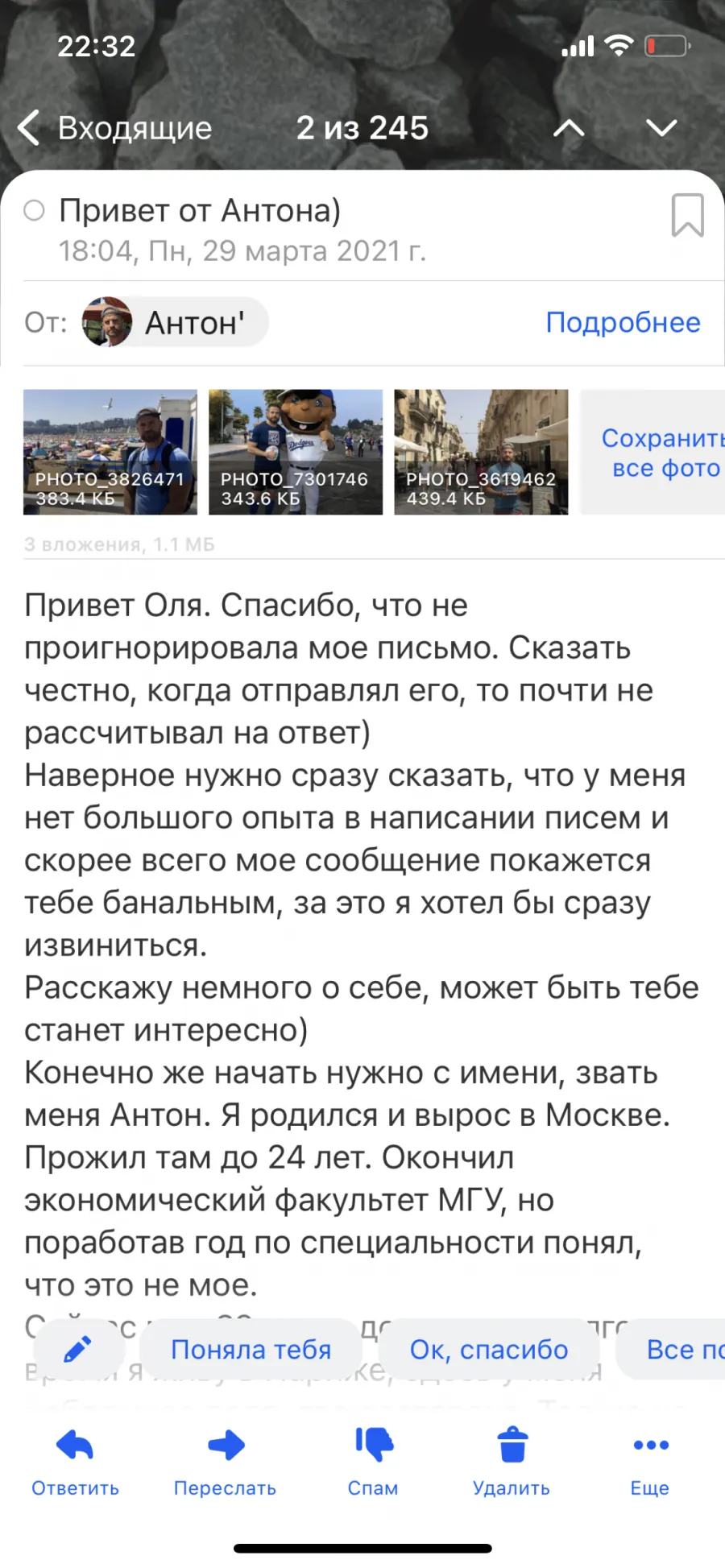Screen dimensions: 725x1568
Task: Forward the email with Переслать
Action: click(x=225, y=1461)
